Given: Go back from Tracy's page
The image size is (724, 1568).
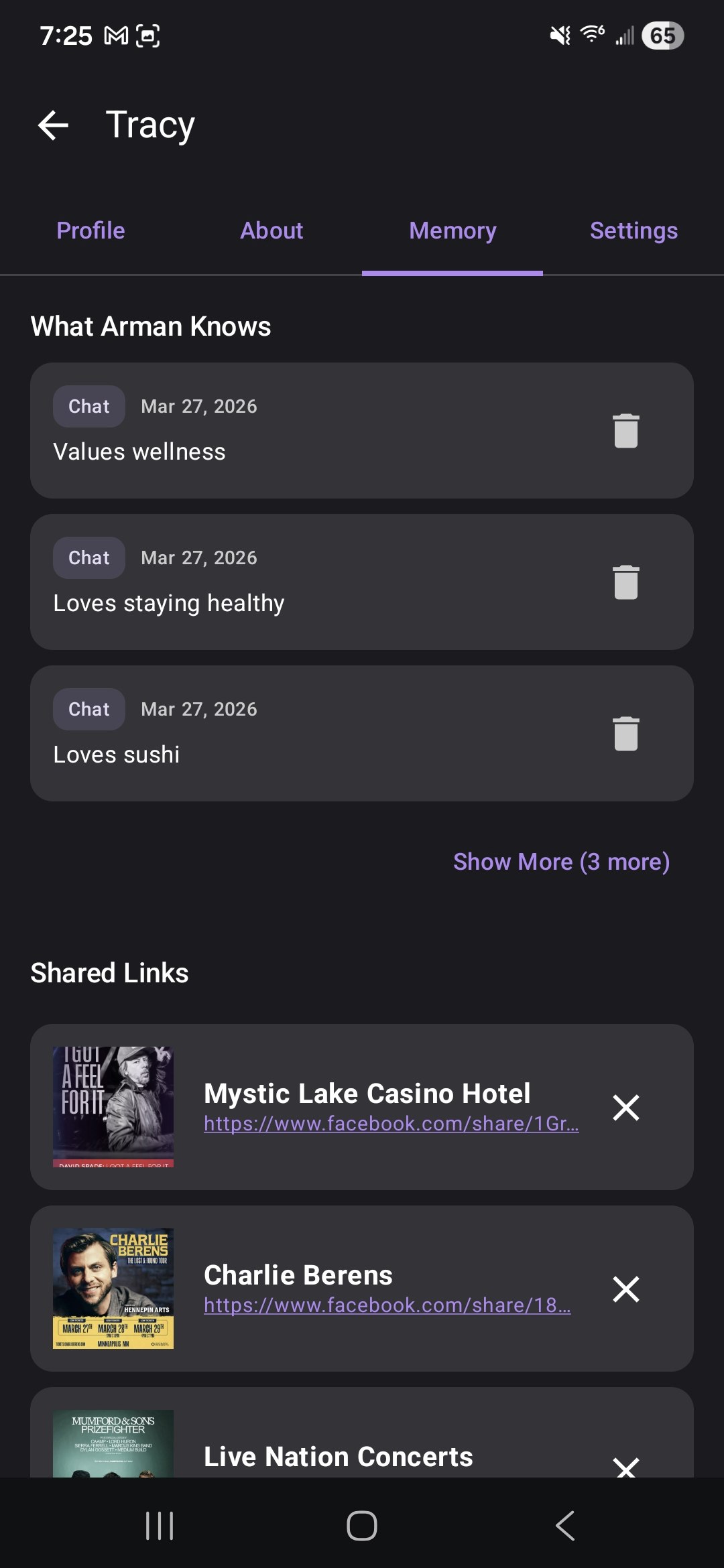Looking at the screenshot, I should tap(54, 125).
